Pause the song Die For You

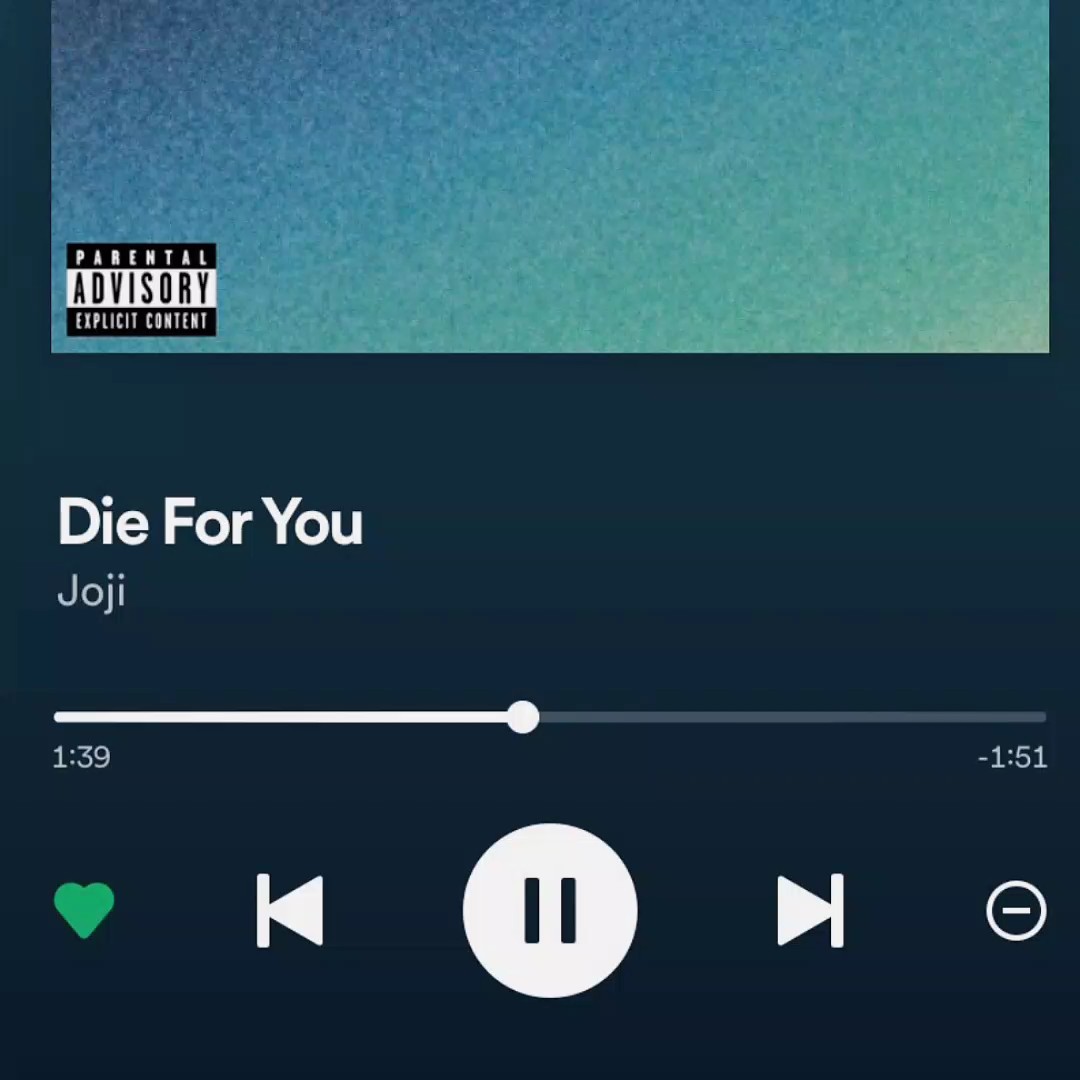550,910
